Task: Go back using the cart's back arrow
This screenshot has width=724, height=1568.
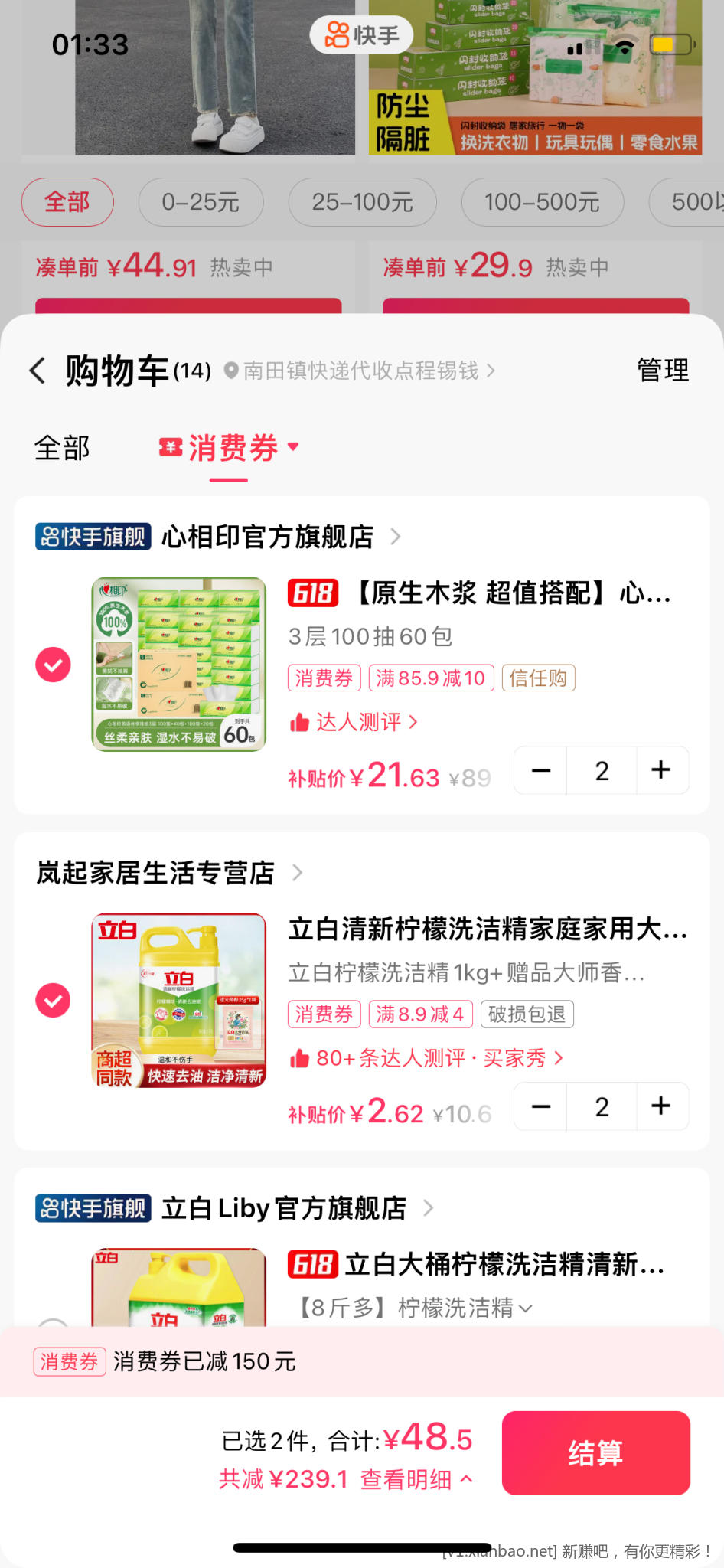Action: [38, 371]
